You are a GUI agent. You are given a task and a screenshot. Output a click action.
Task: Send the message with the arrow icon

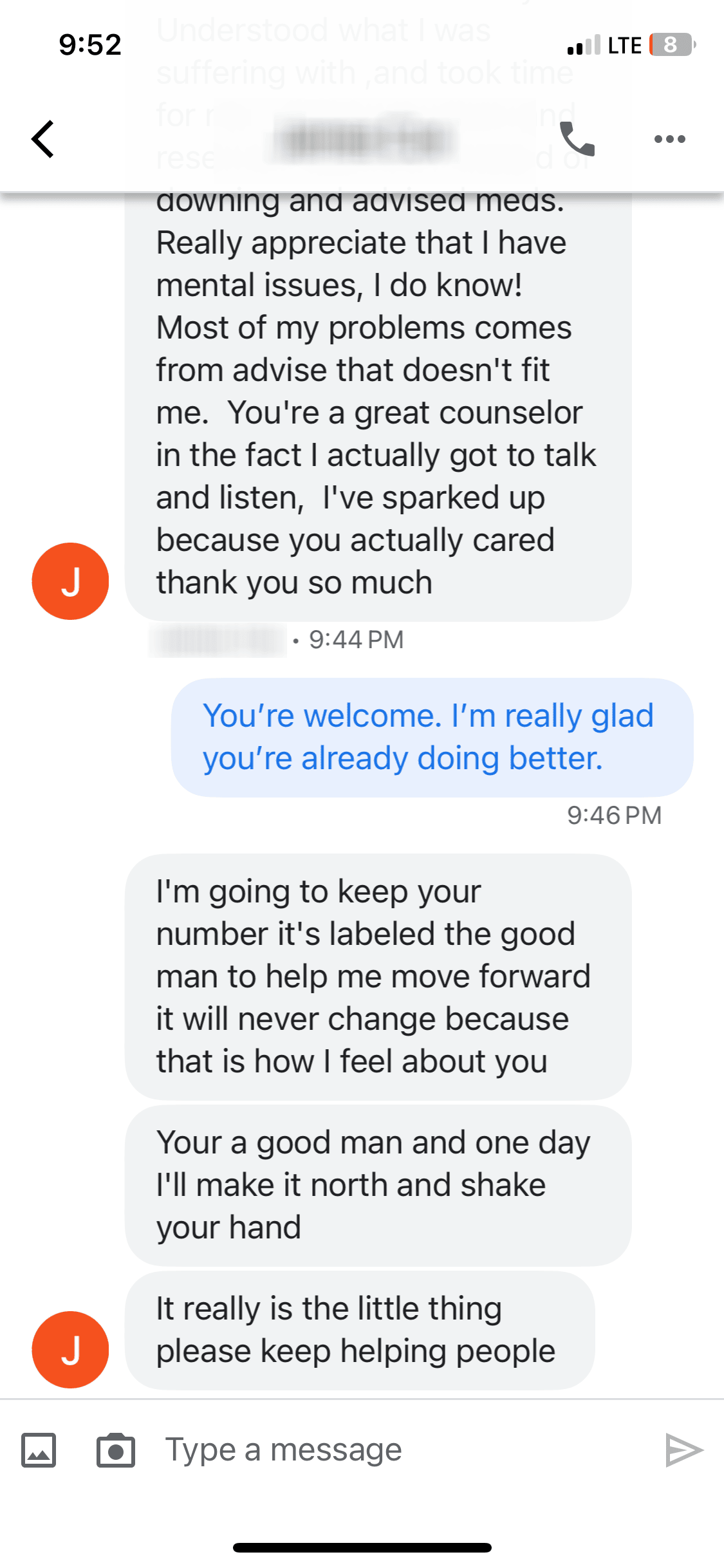[x=683, y=1450]
